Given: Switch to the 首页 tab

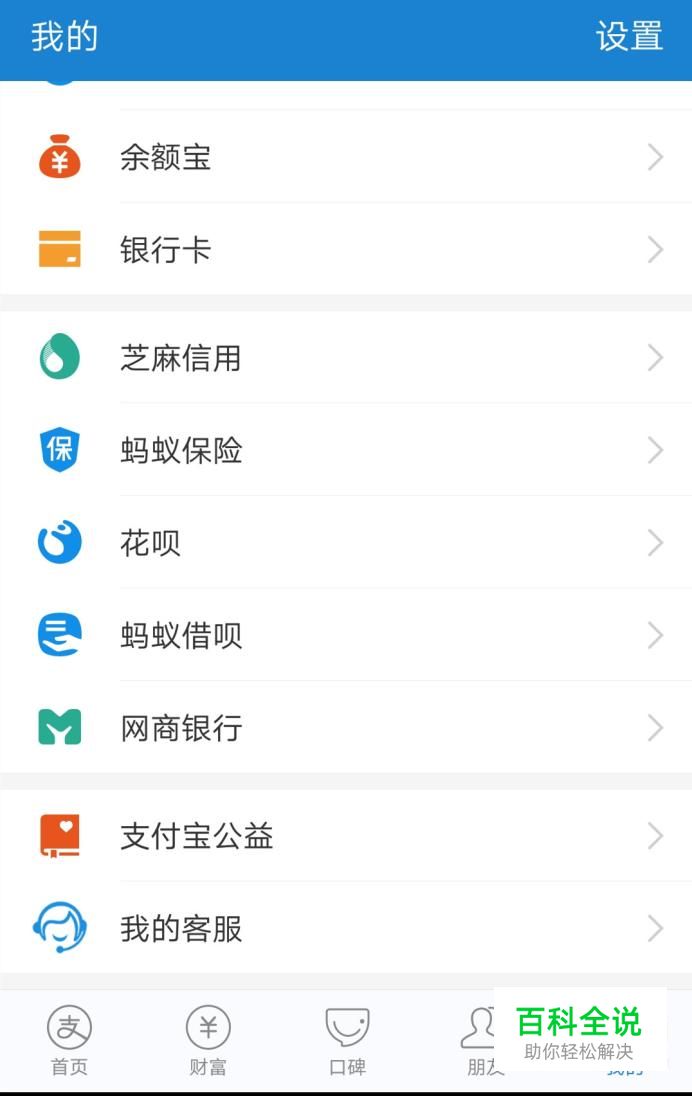Looking at the screenshot, I should pos(69,1040).
